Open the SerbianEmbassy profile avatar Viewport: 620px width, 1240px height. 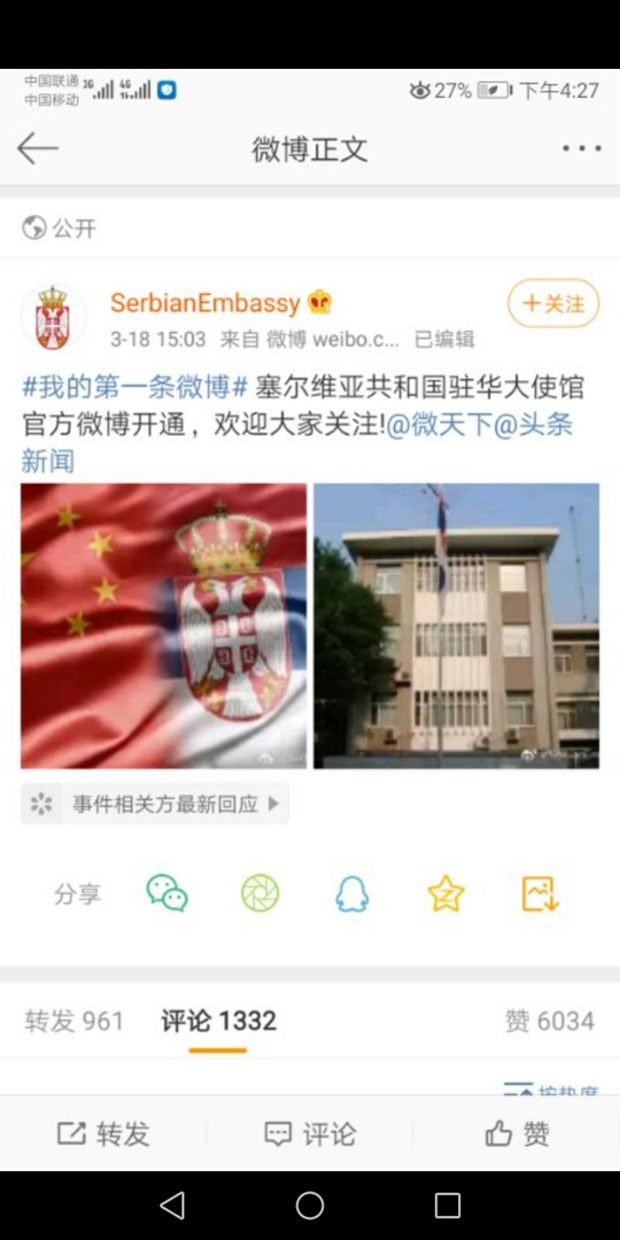tap(53, 318)
